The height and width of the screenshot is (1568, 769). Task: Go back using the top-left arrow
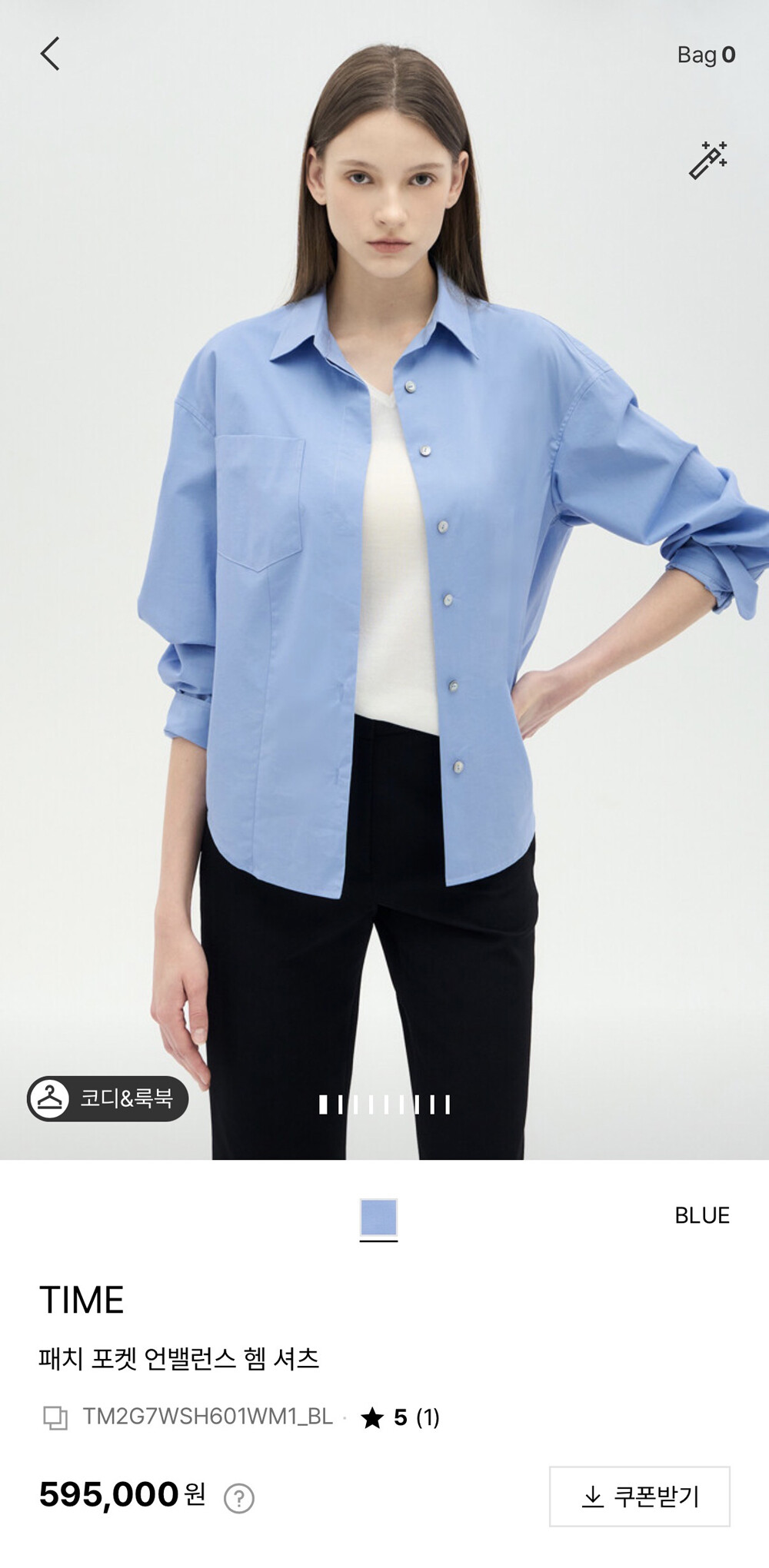(50, 55)
